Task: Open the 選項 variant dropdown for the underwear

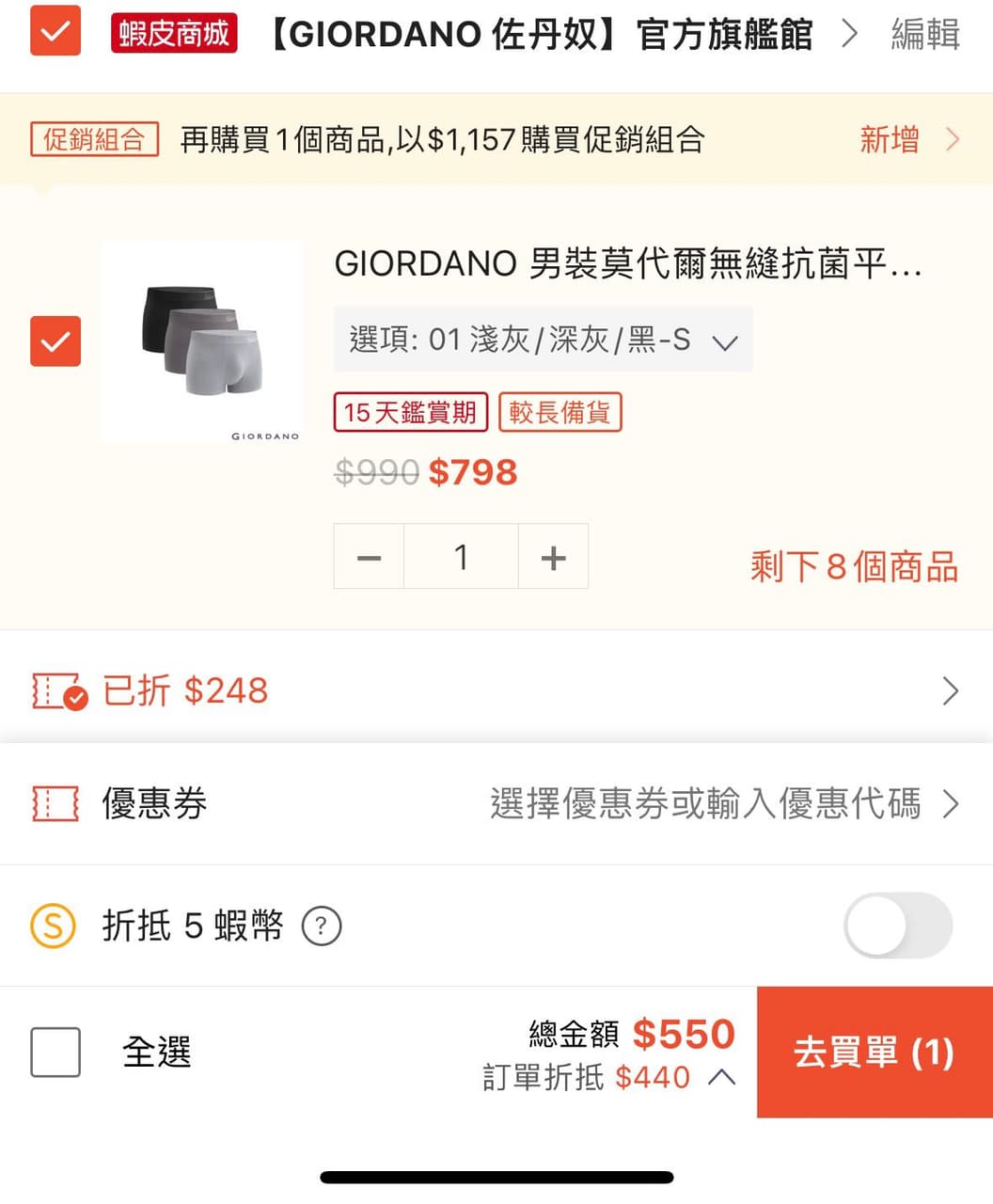Action: [x=542, y=340]
